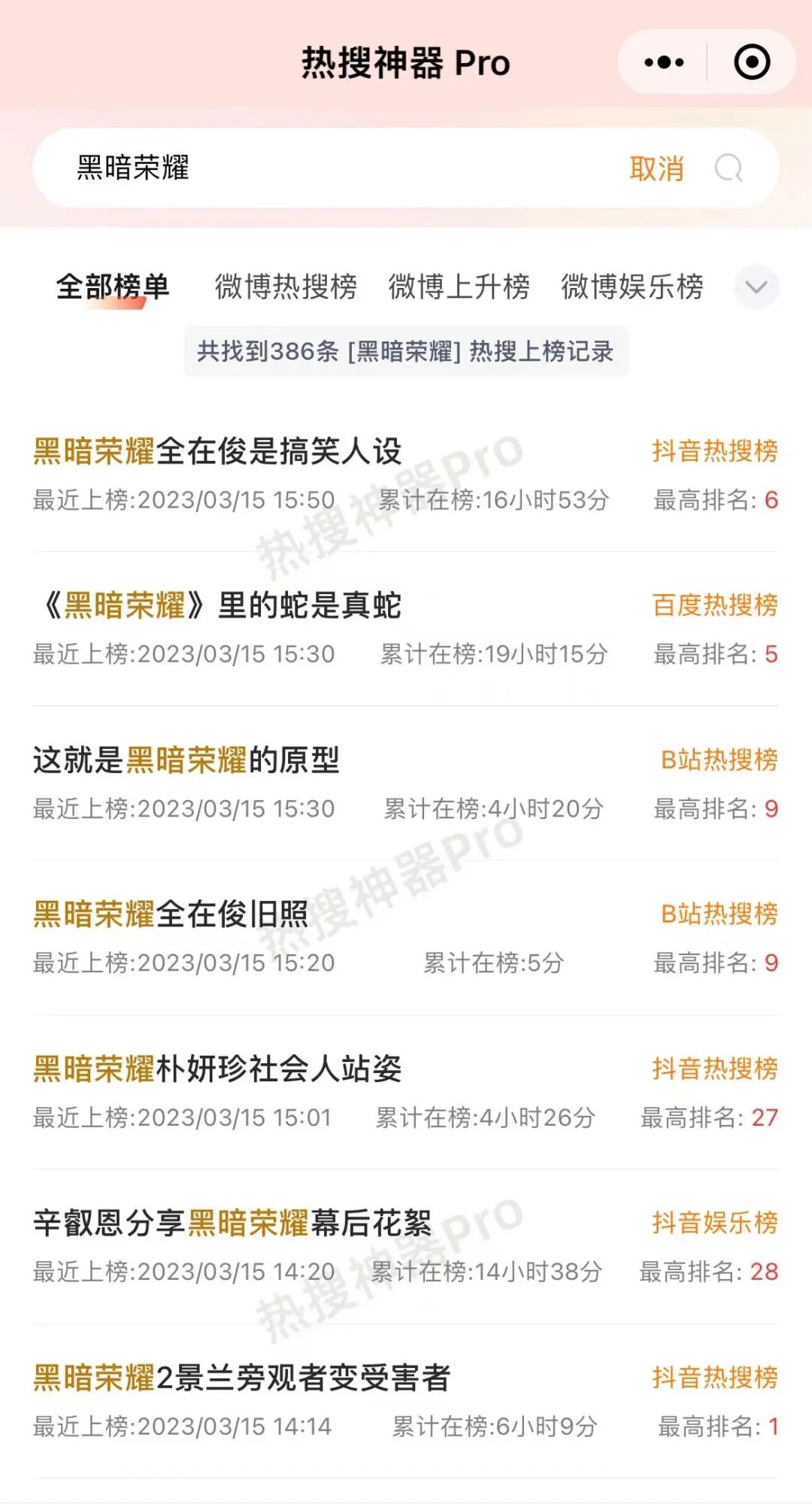Image resolution: width=812 pixels, height=1504 pixels.
Task: Close the mini program via the circle icon
Action: [x=751, y=62]
